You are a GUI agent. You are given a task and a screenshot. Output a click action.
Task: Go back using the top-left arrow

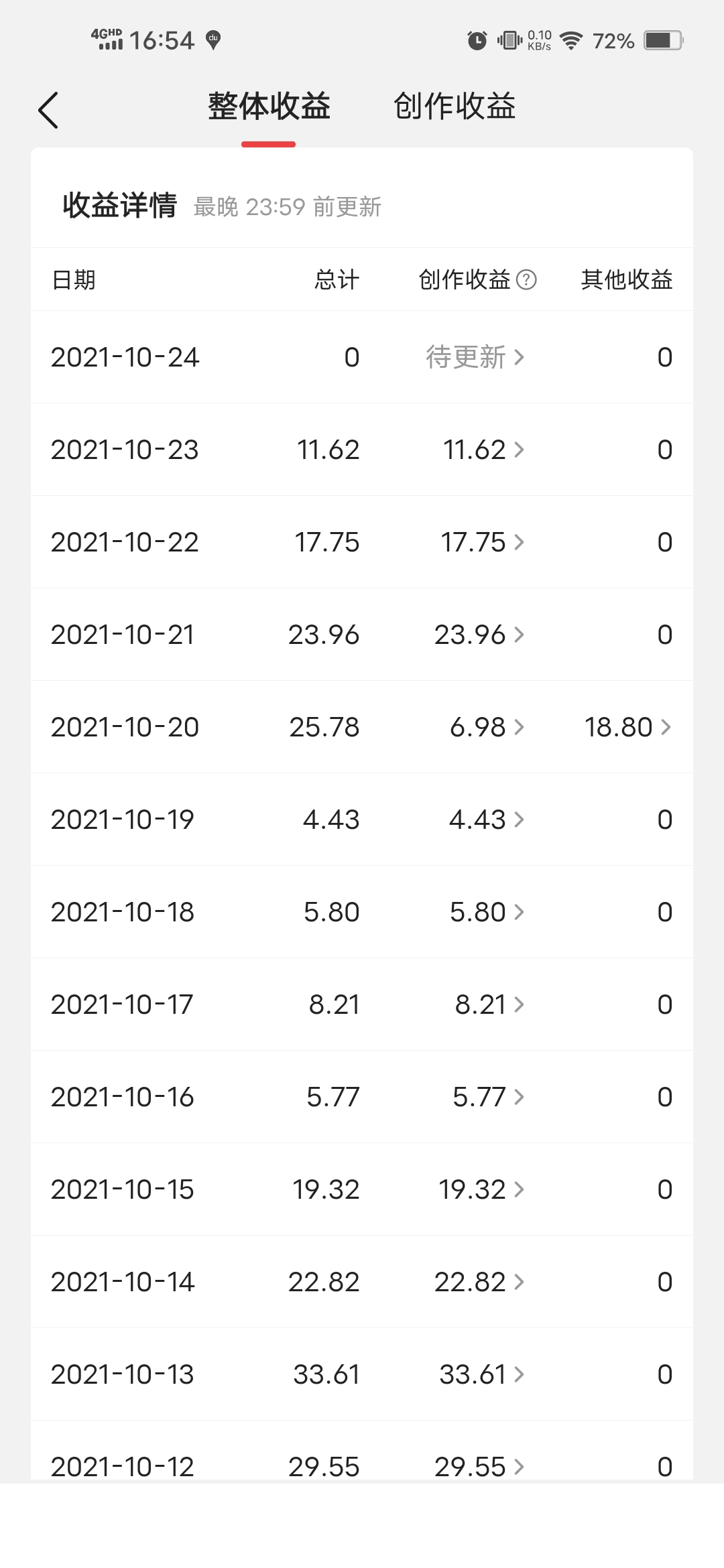pyautogui.click(x=49, y=111)
